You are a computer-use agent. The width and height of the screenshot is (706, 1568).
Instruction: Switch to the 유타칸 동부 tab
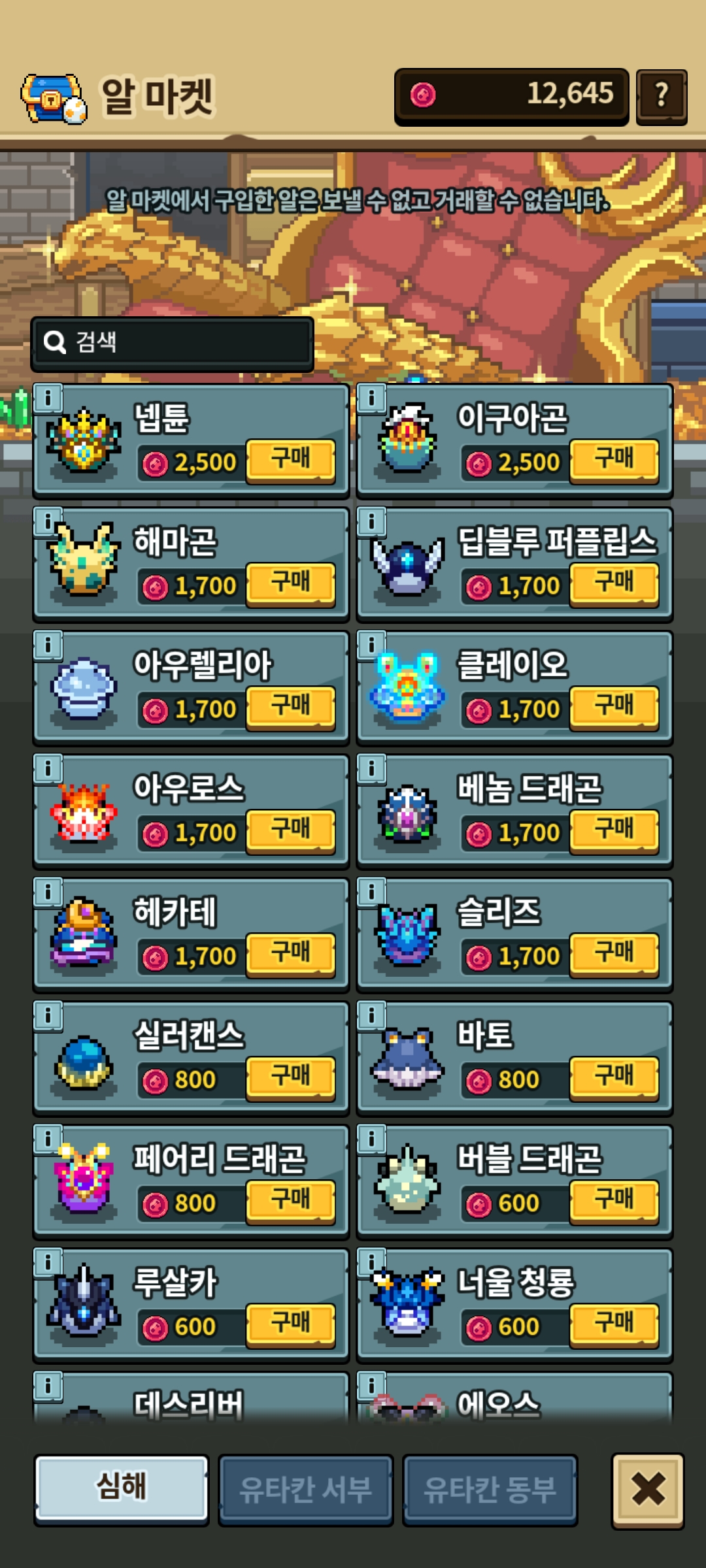point(490,1490)
